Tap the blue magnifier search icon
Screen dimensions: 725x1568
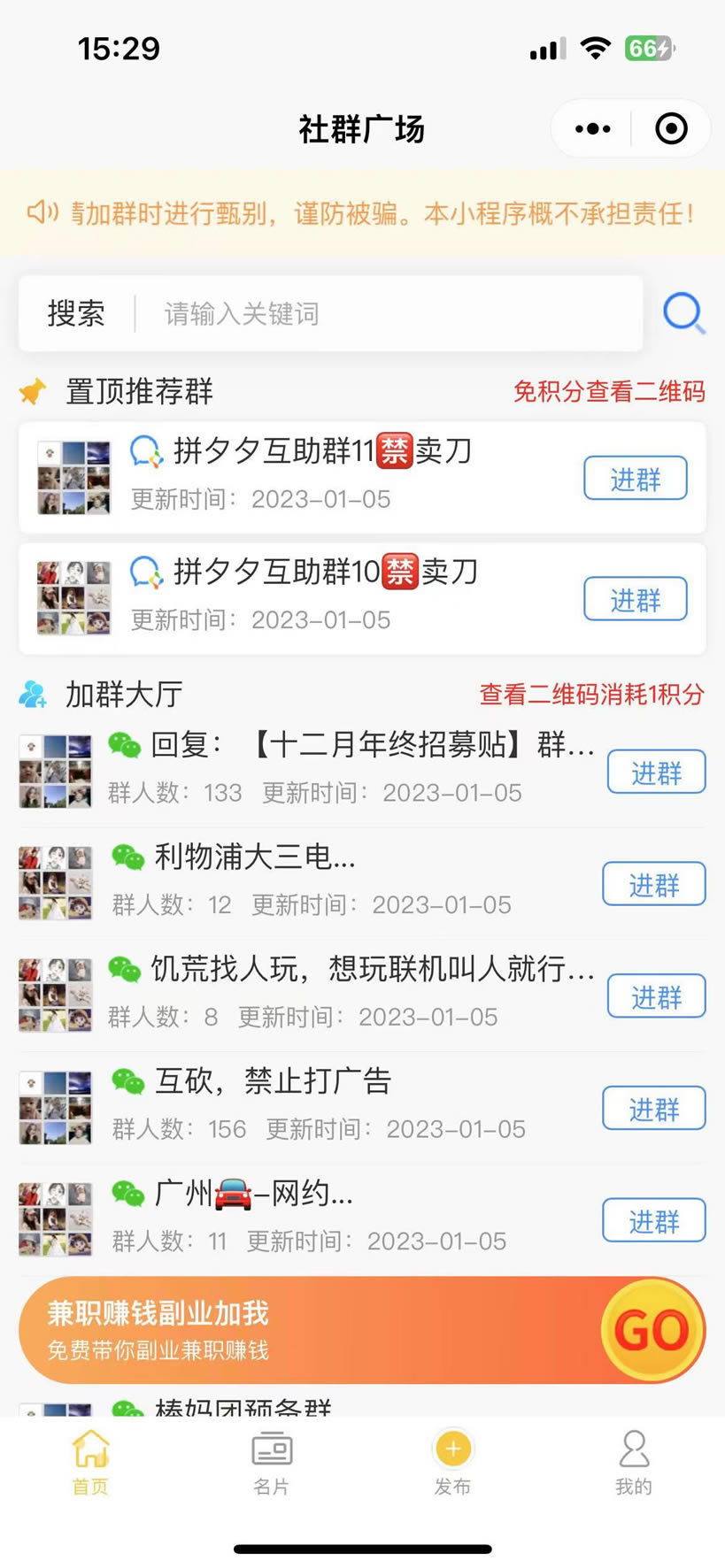pyautogui.click(x=683, y=313)
